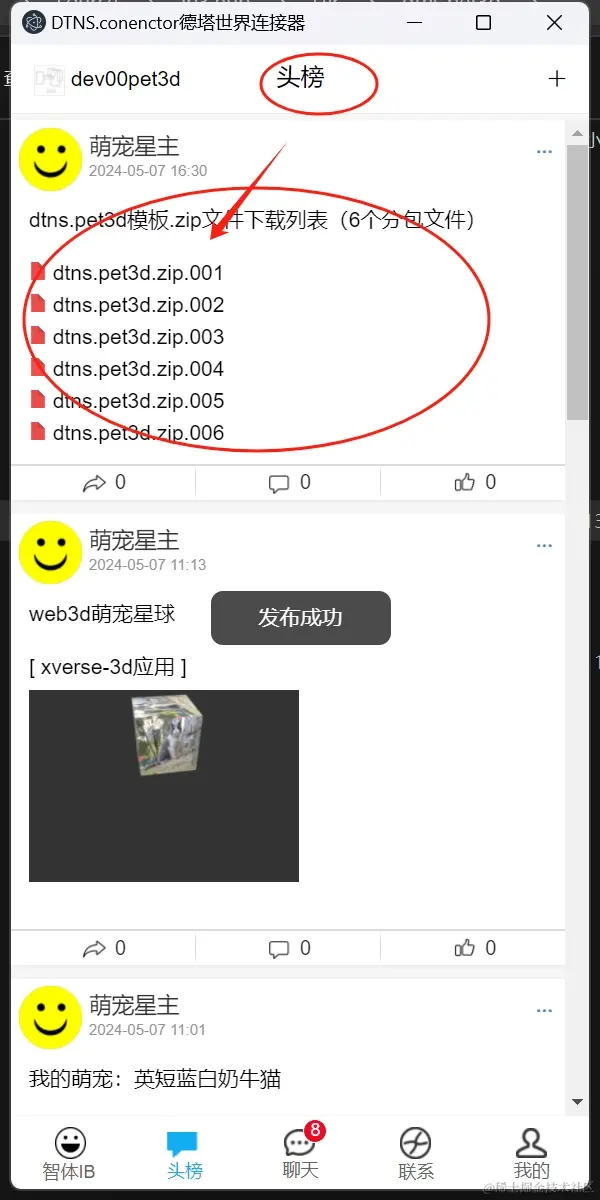
Task: Open the dev00pet3d account header
Action: [x=108, y=79]
